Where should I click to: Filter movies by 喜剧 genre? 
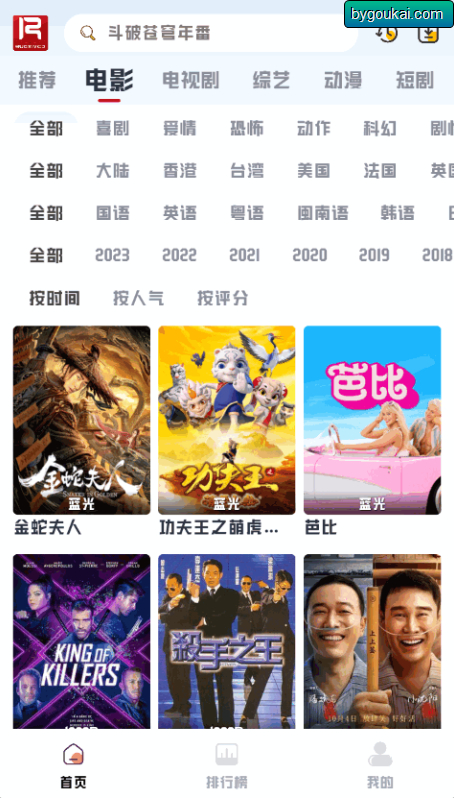click(112, 129)
